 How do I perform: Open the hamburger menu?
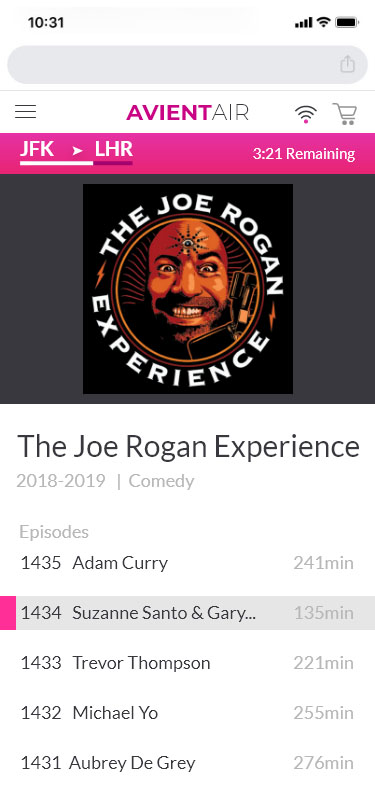(x=25, y=112)
